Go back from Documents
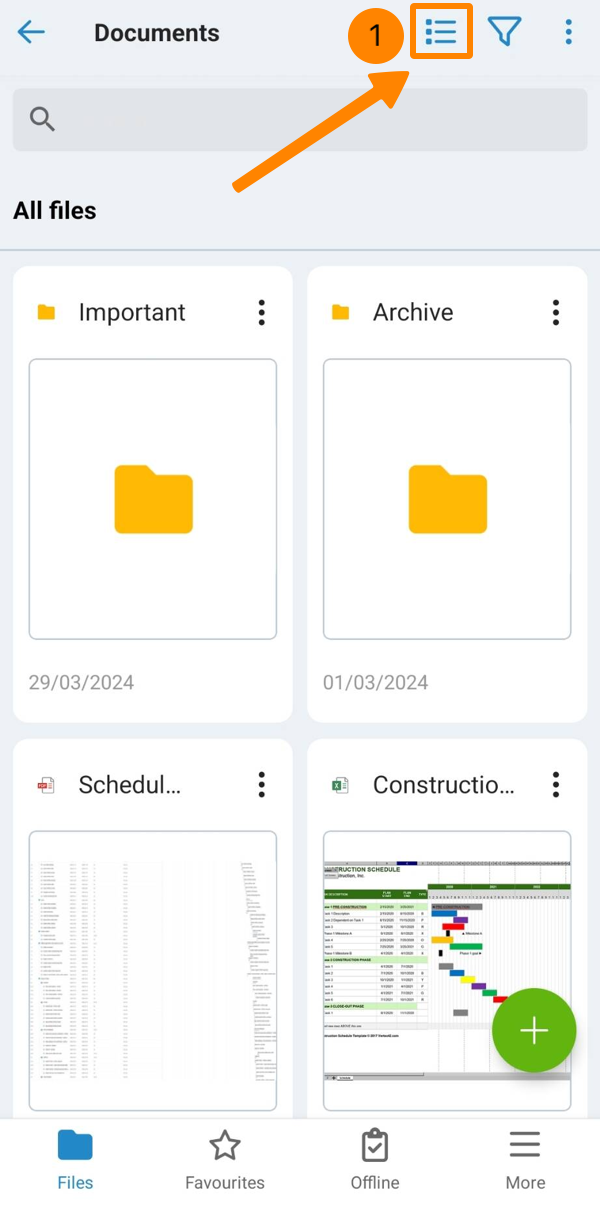This screenshot has height=1220, width=600. click(x=31, y=33)
